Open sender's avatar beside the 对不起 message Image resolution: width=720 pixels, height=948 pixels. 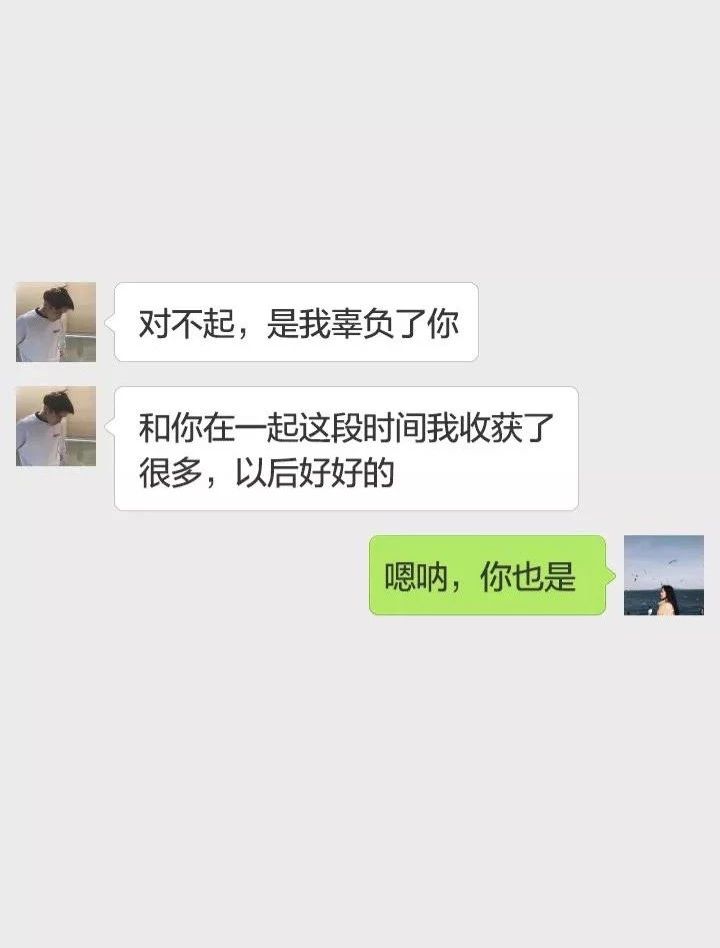pos(56,322)
